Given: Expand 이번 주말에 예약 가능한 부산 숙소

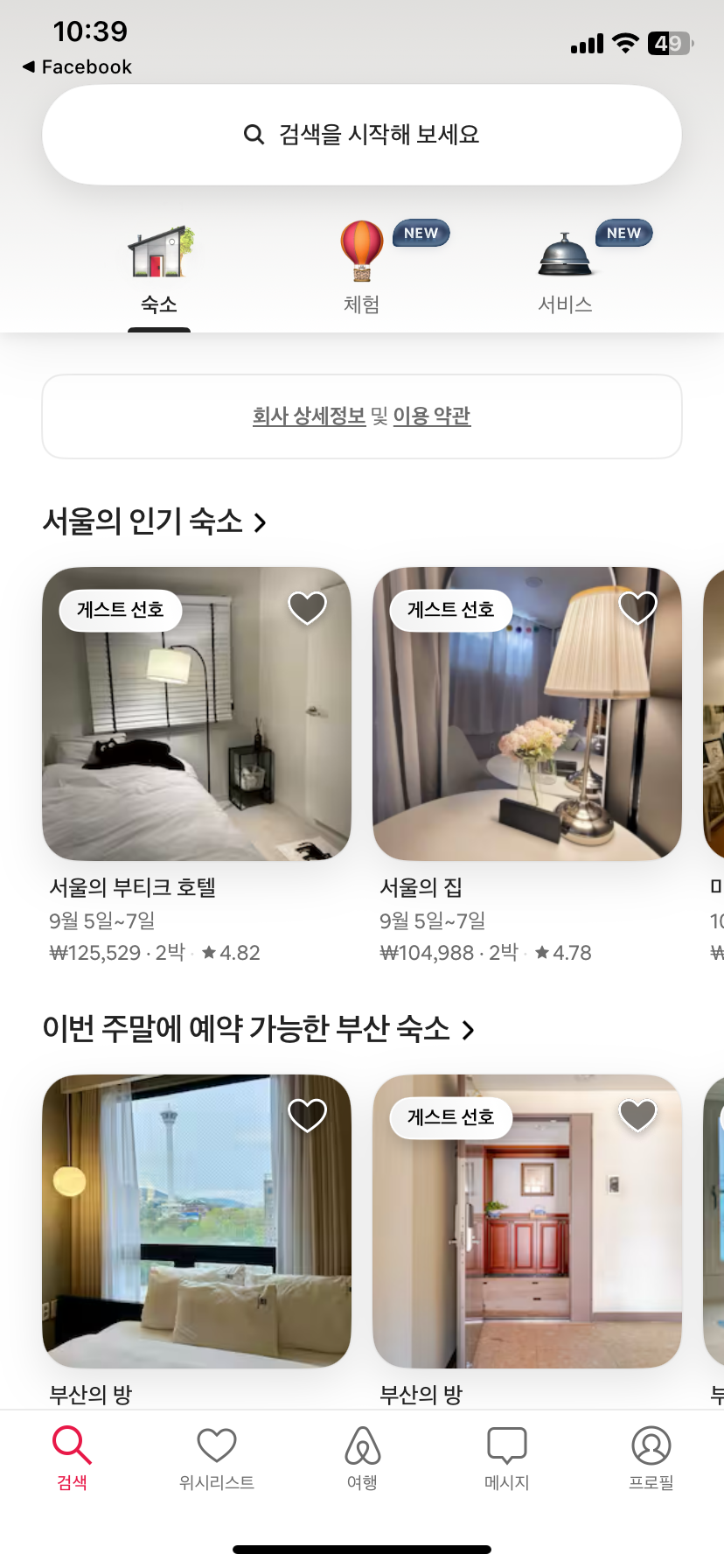Looking at the screenshot, I should tap(259, 1030).
